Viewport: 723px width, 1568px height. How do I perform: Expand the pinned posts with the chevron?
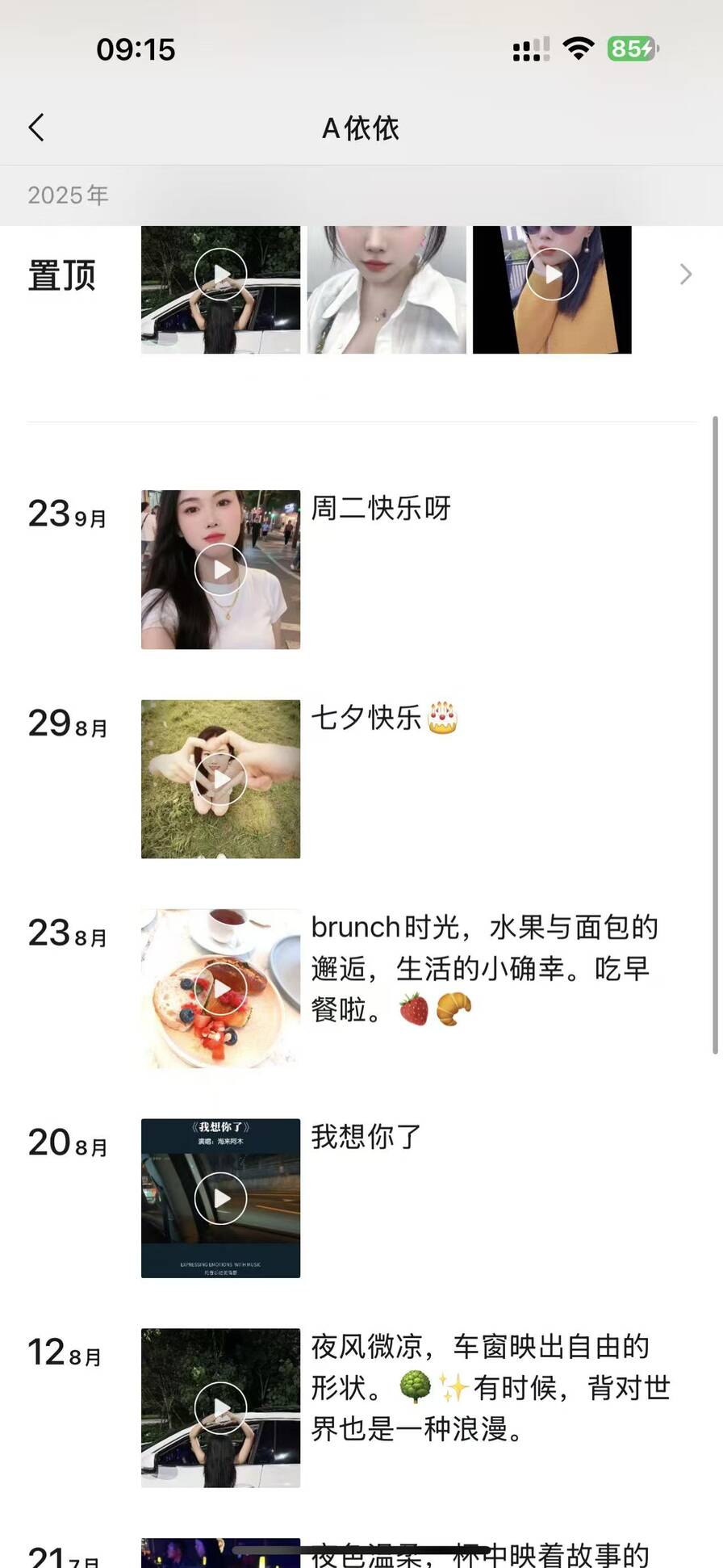tap(685, 275)
